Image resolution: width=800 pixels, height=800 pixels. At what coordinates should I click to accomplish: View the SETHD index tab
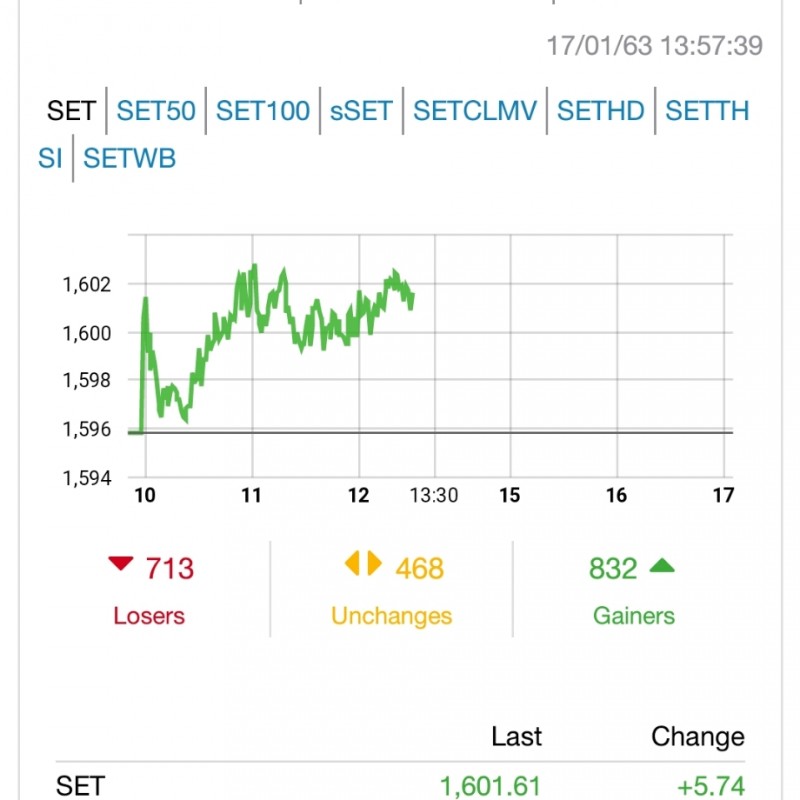point(601,110)
